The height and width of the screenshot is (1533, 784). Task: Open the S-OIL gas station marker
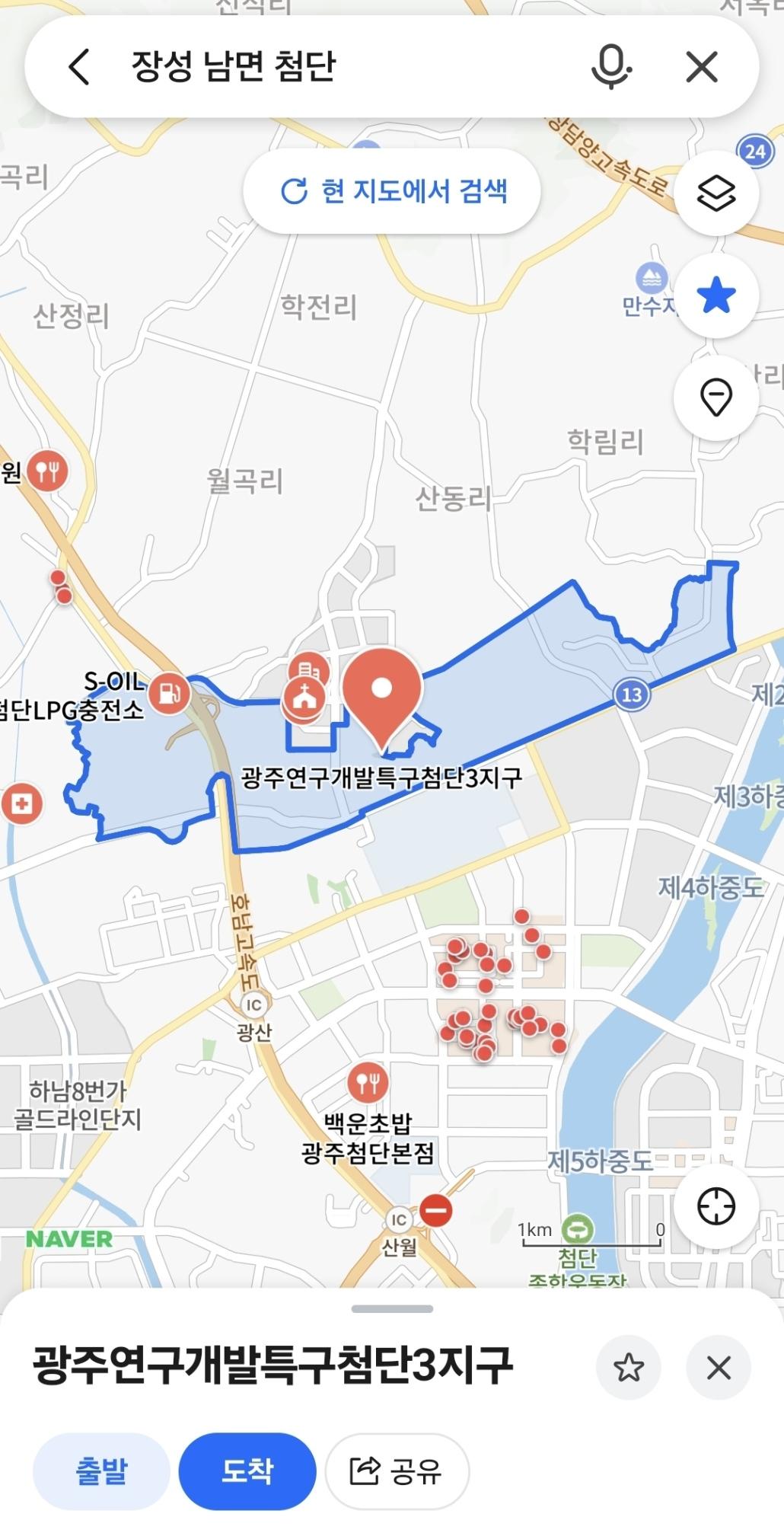pos(169,693)
